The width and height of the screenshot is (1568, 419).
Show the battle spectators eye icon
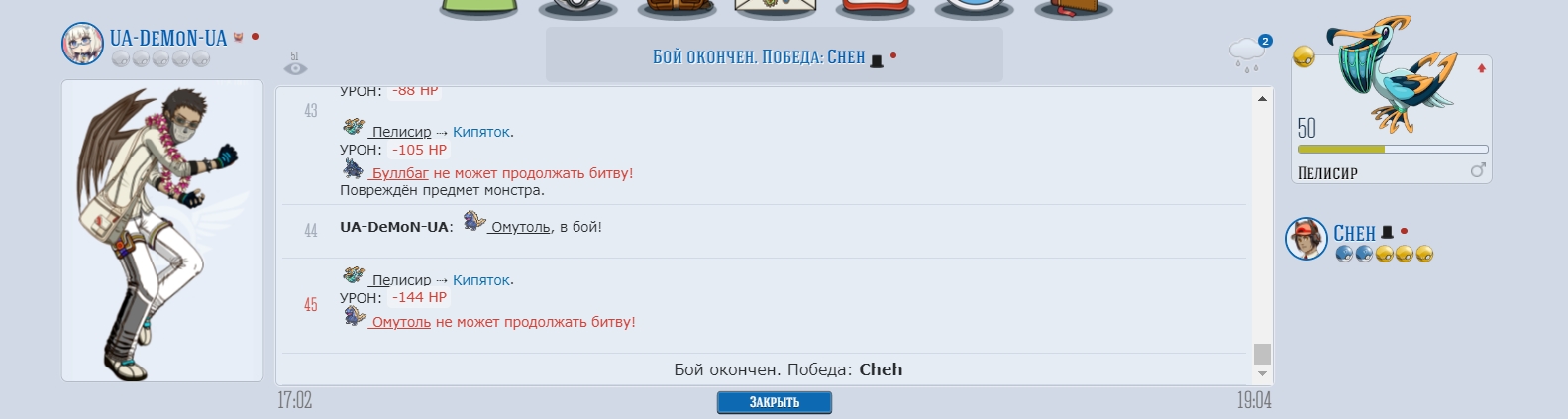point(295,66)
